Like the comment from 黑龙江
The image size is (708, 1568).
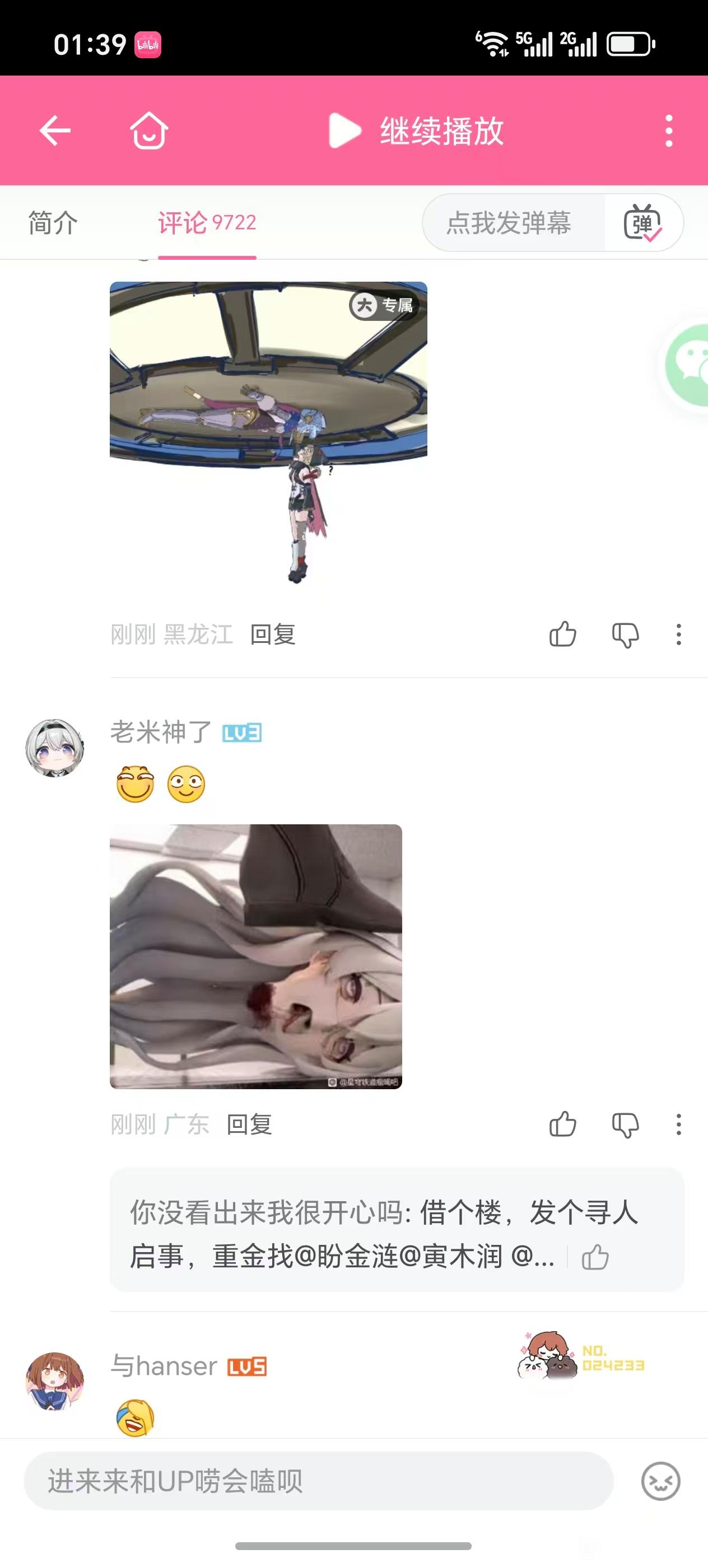pos(562,634)
